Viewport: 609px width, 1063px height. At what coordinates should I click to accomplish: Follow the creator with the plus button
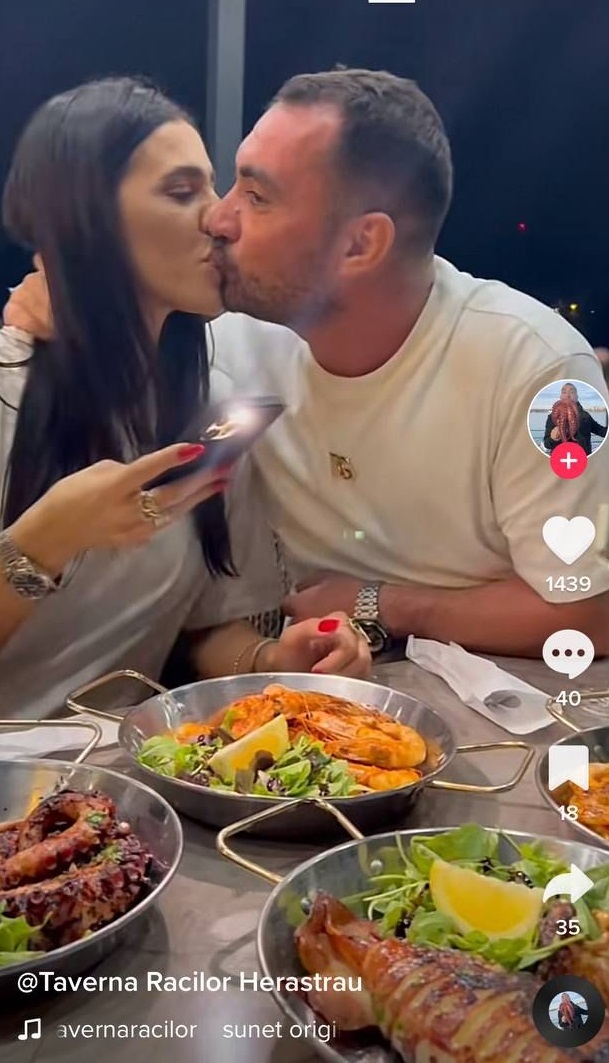click(568, 461)
